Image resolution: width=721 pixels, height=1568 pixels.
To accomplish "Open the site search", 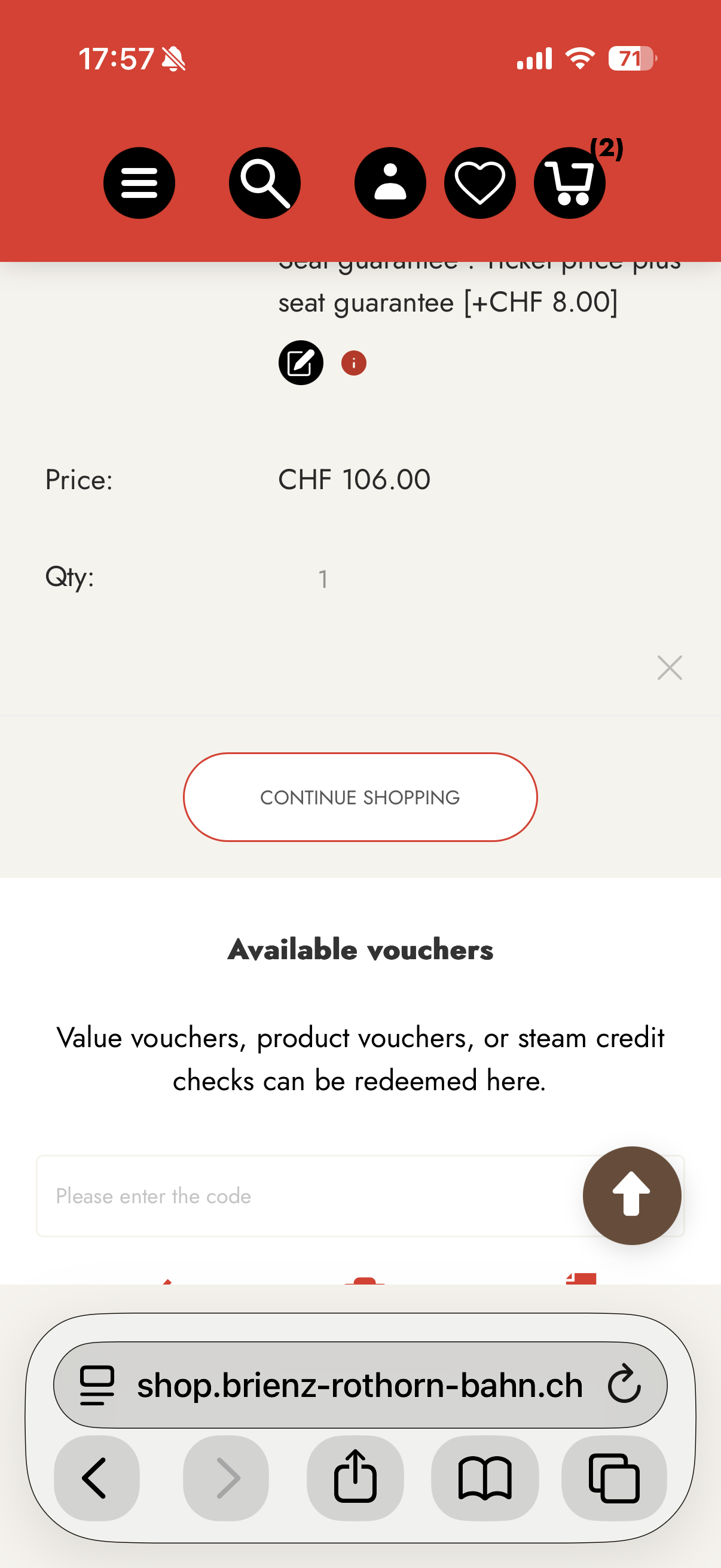I will pyautogui.click(x=265, y=182).
